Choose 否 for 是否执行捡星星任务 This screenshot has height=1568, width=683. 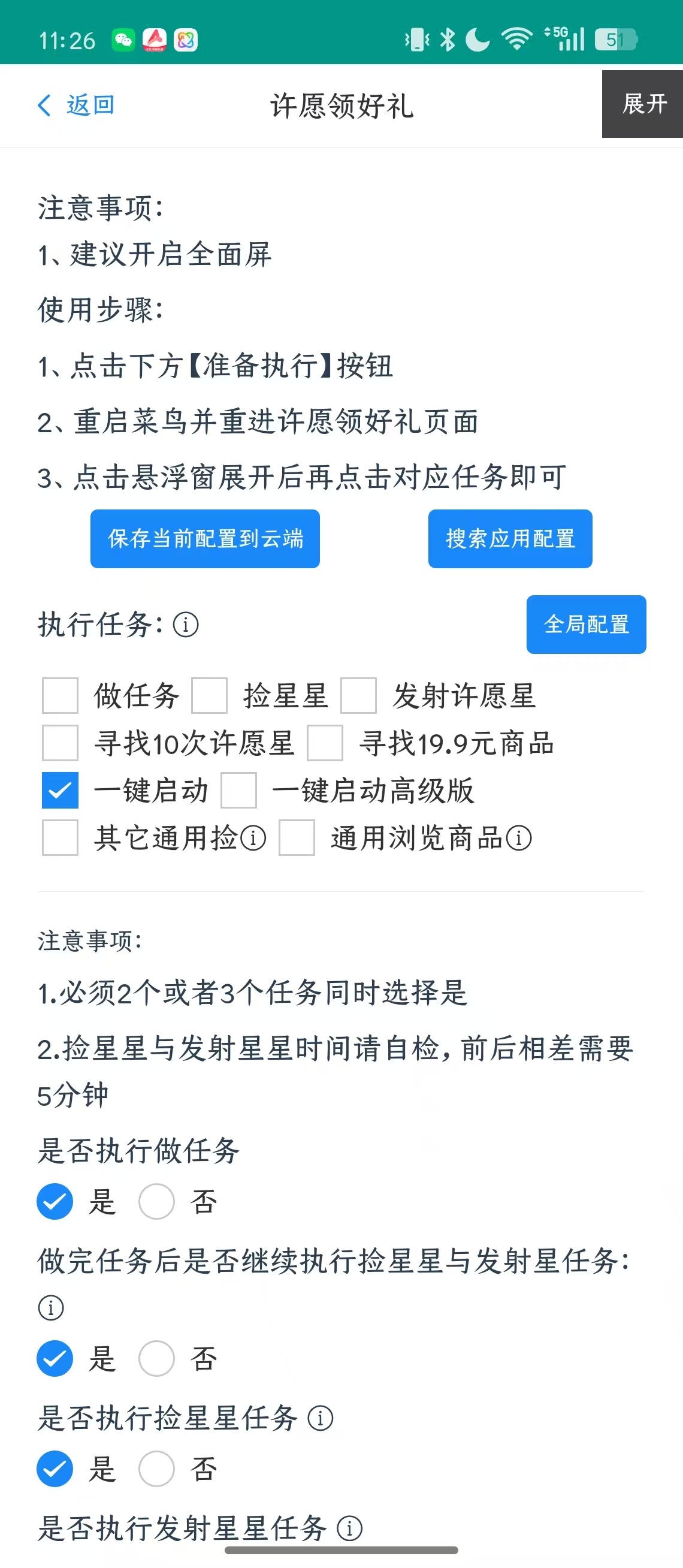coord(157,1469)
